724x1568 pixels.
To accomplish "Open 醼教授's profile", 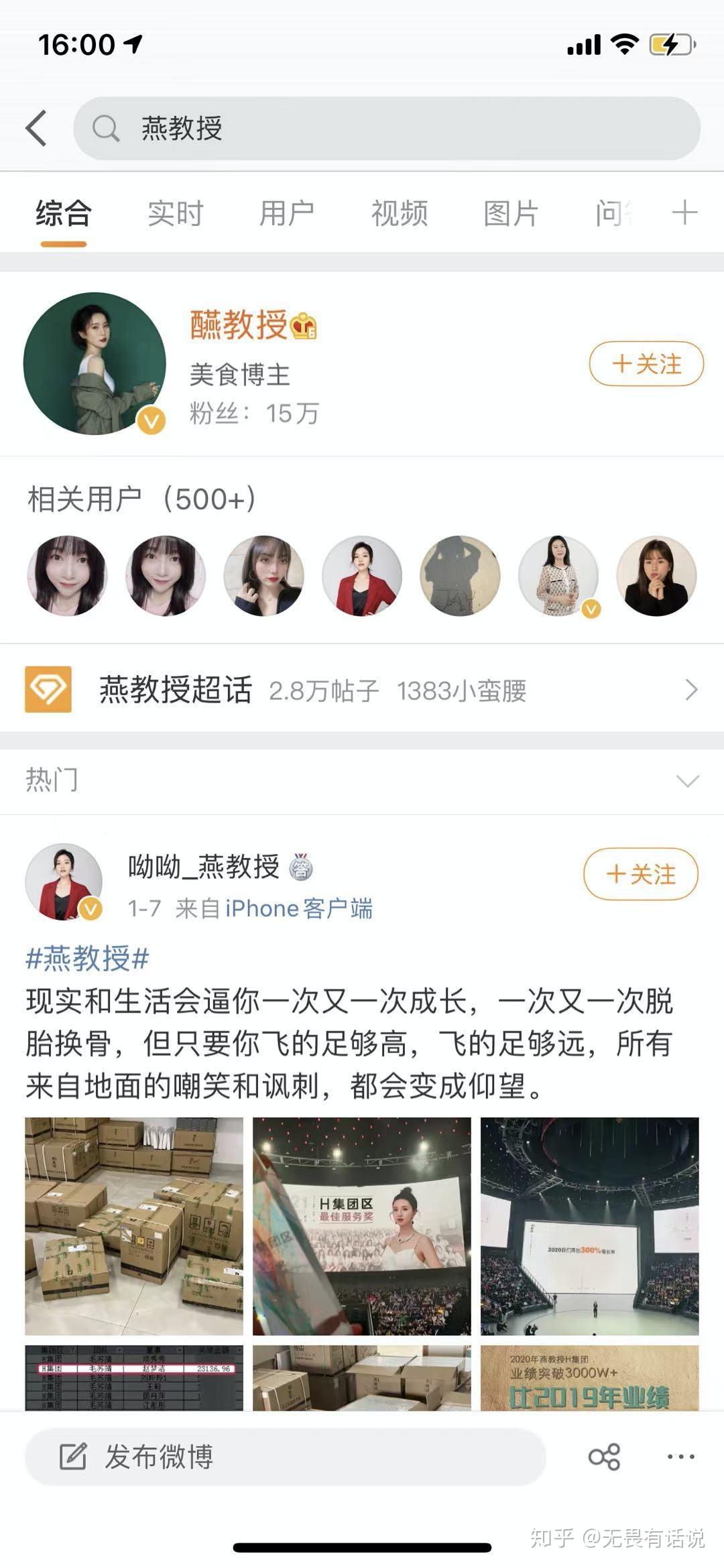I will (x=238, y=325).
